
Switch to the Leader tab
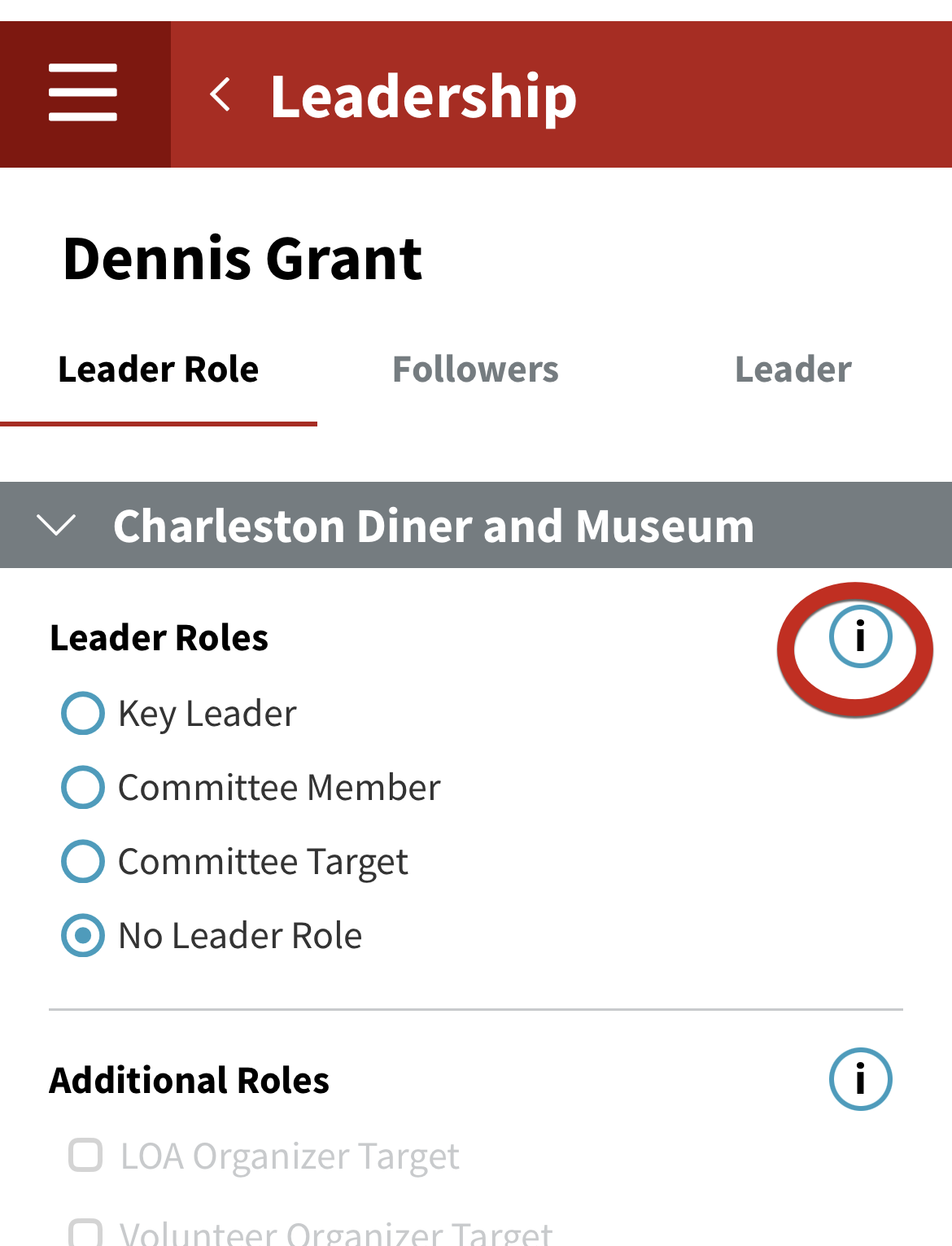tap(793, 369)
